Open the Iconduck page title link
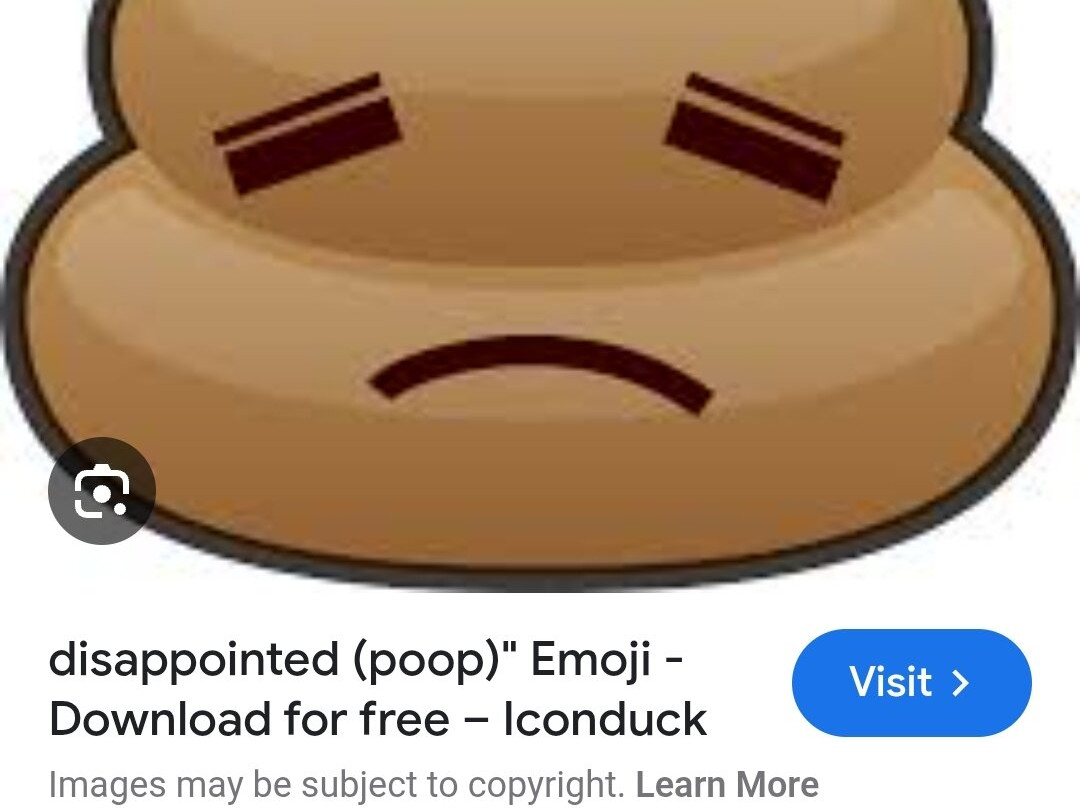1080x808 pixels. tap(377, 689)
